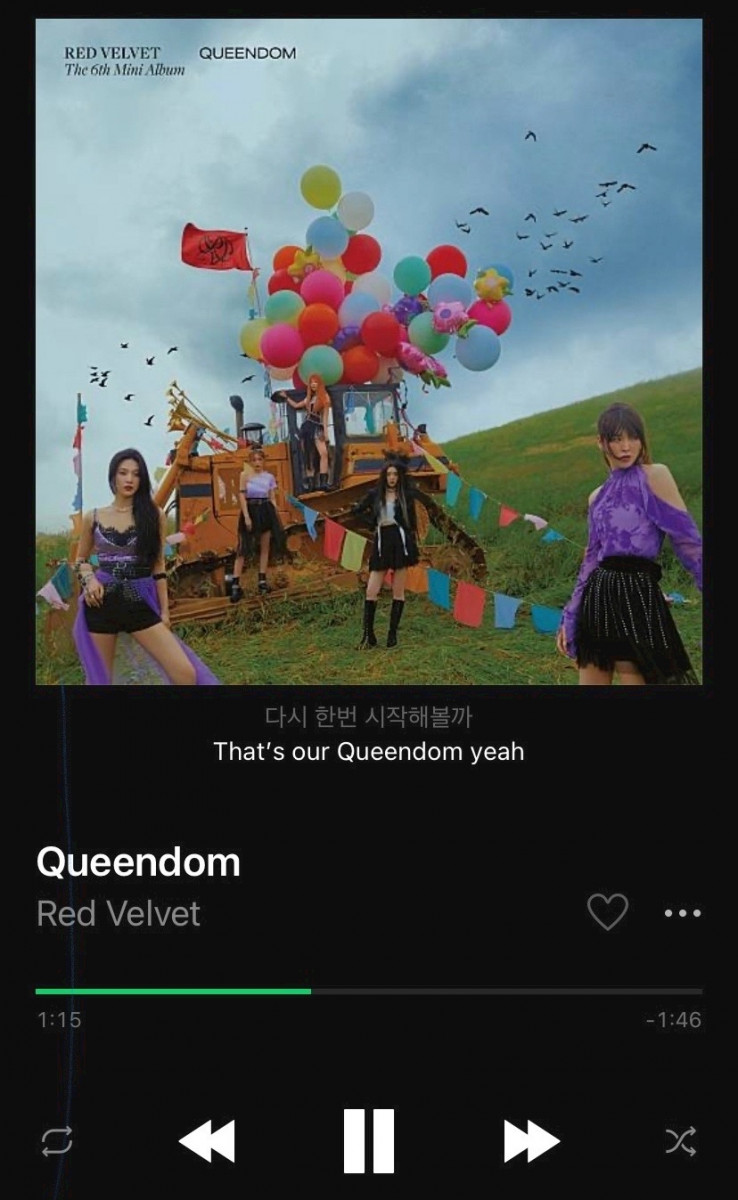
Task: Toggle shuffle mode
Action: [681, 1141]
